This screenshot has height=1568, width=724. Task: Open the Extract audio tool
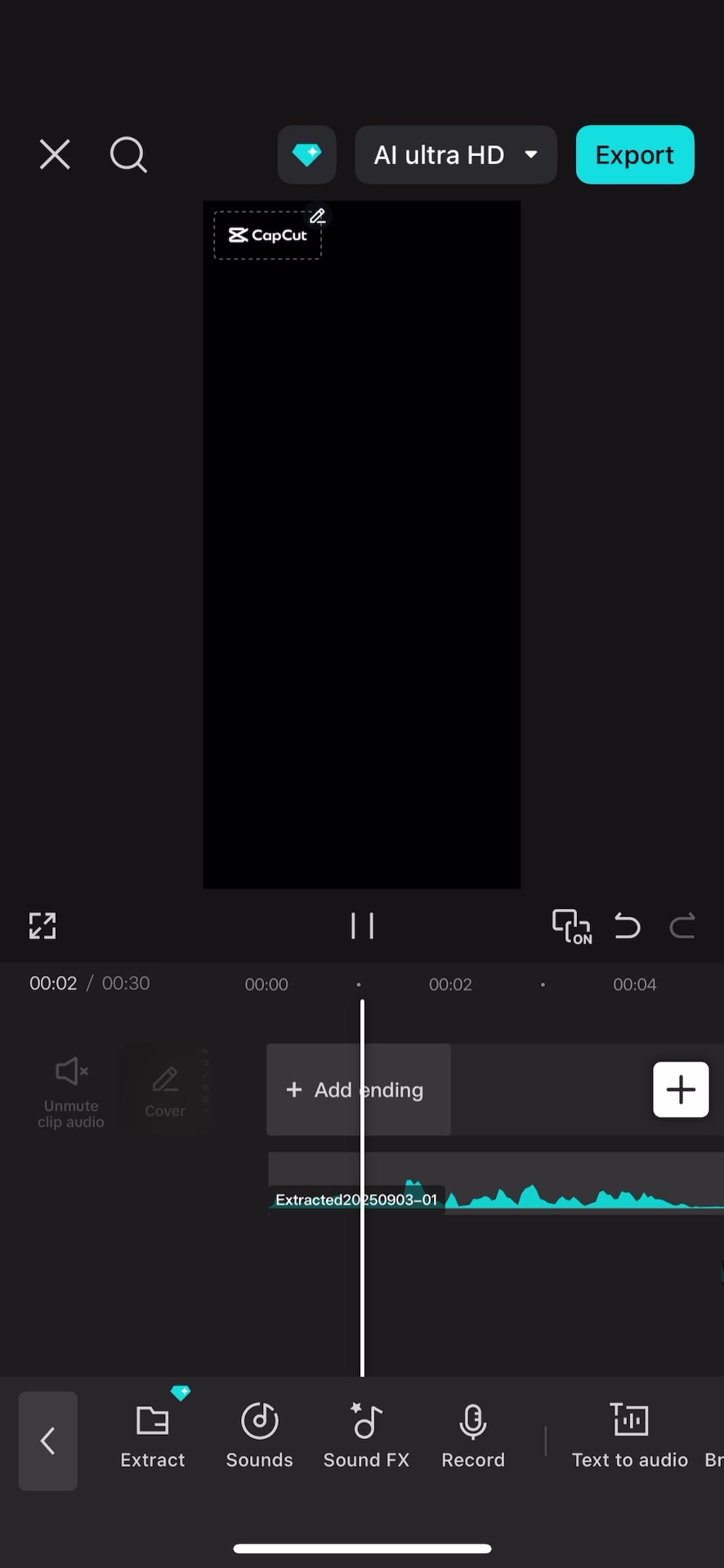point(153,1436)
